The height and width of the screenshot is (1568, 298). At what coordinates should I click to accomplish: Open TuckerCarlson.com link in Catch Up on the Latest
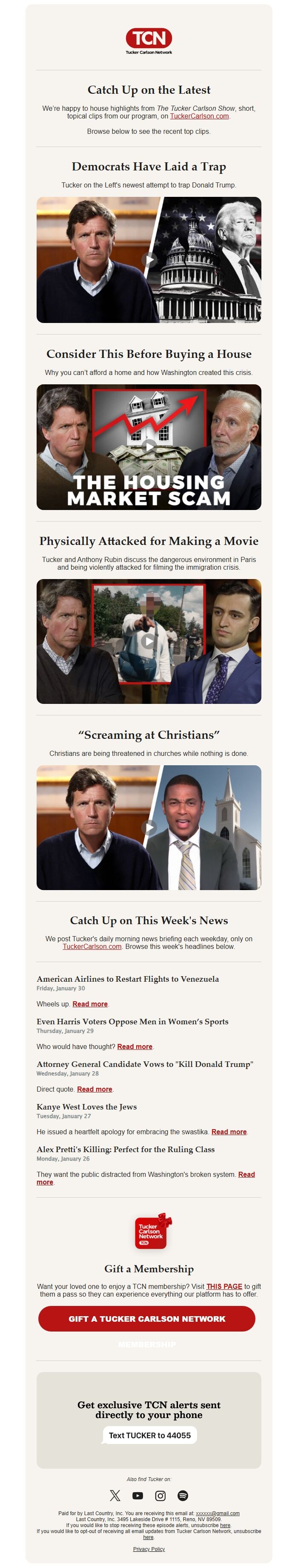(x=200, y=116)
